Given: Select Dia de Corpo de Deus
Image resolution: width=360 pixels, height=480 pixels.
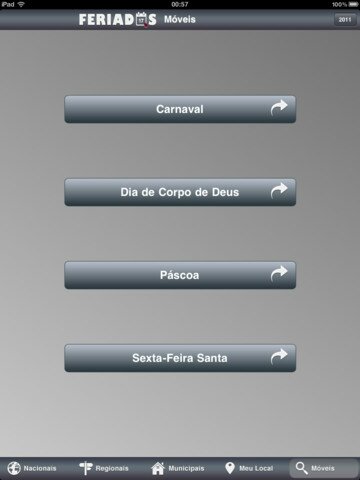Looking at the screenshot, I should [180, 192].
